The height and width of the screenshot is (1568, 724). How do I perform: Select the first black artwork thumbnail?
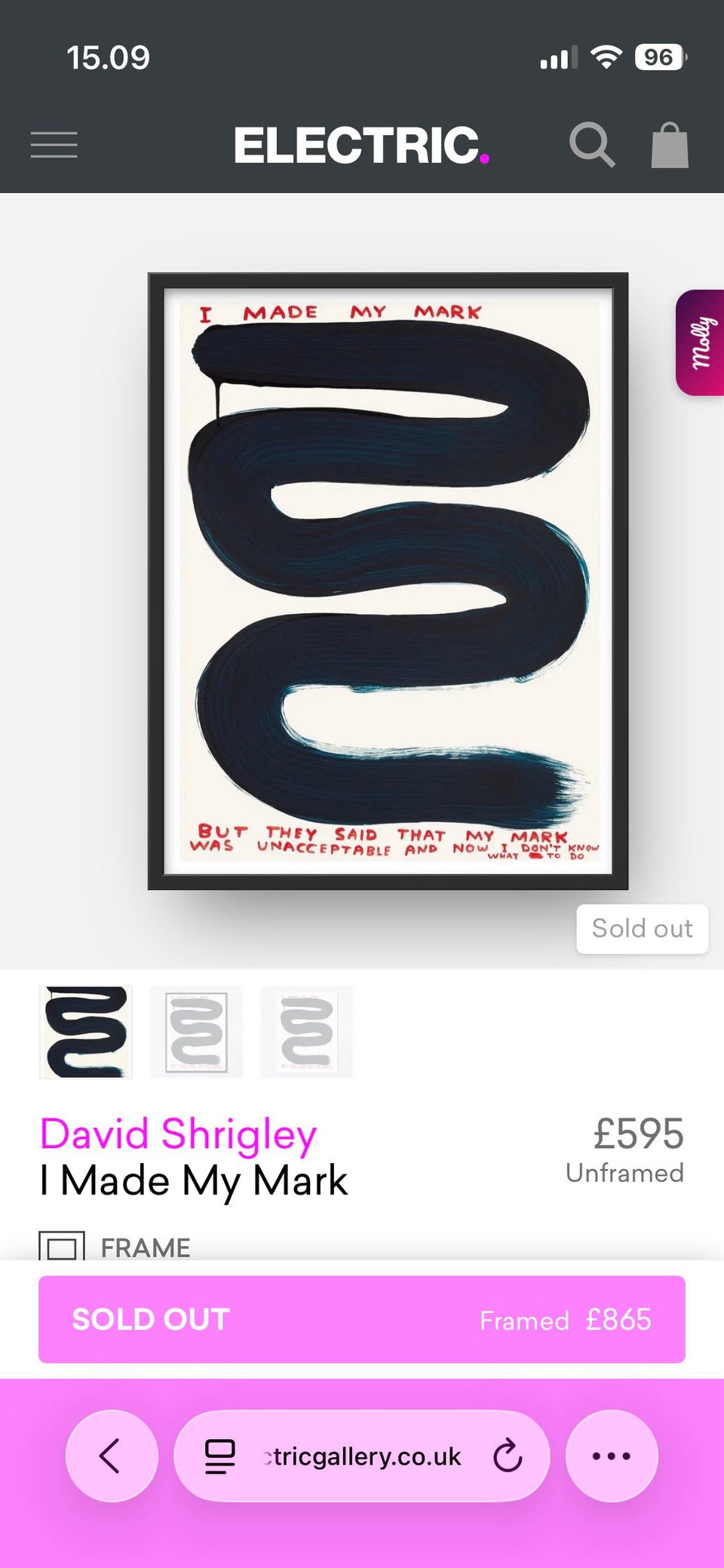click(x=86, y=1032)
